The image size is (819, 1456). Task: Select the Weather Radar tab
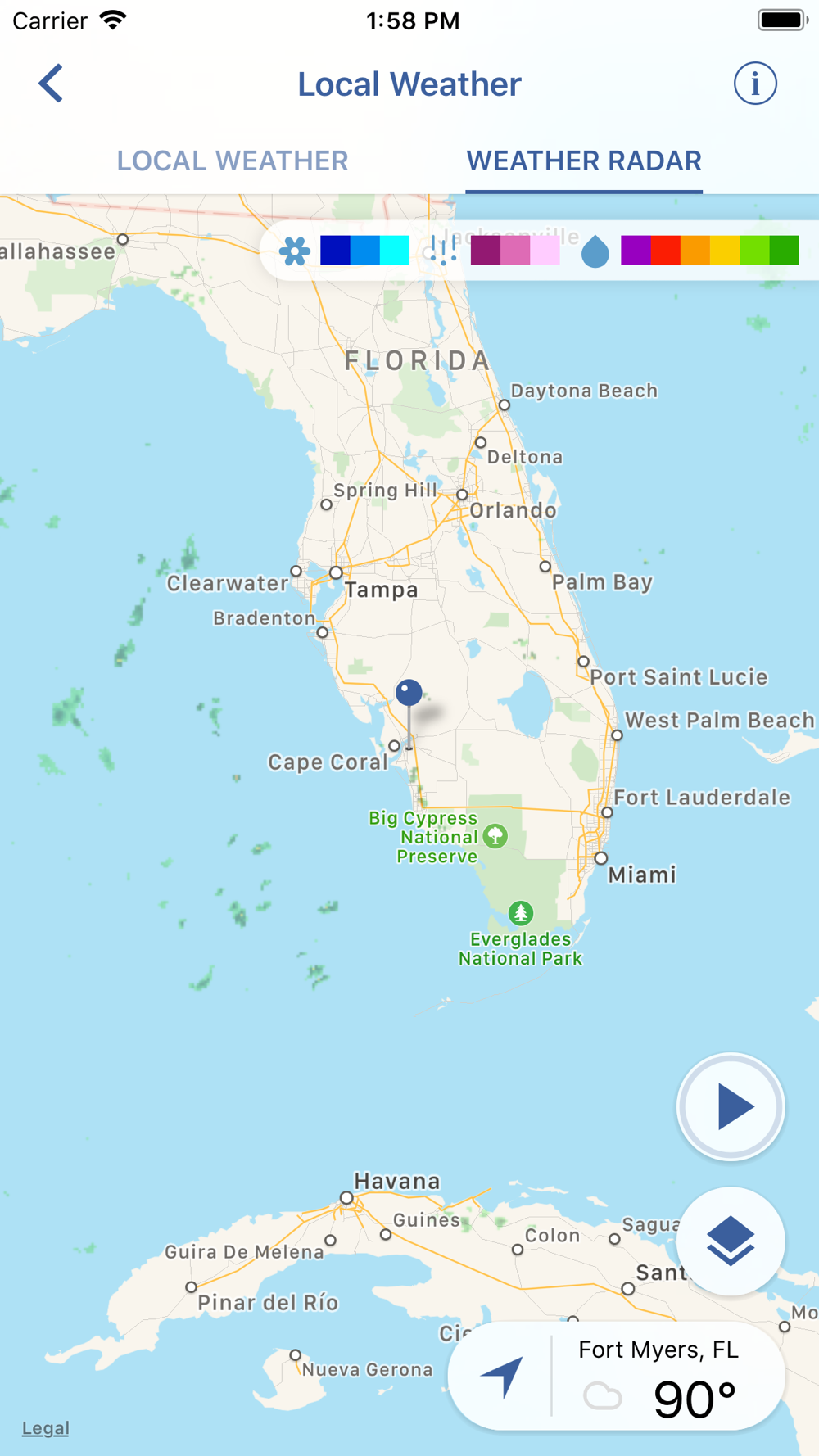click(584, 161)
